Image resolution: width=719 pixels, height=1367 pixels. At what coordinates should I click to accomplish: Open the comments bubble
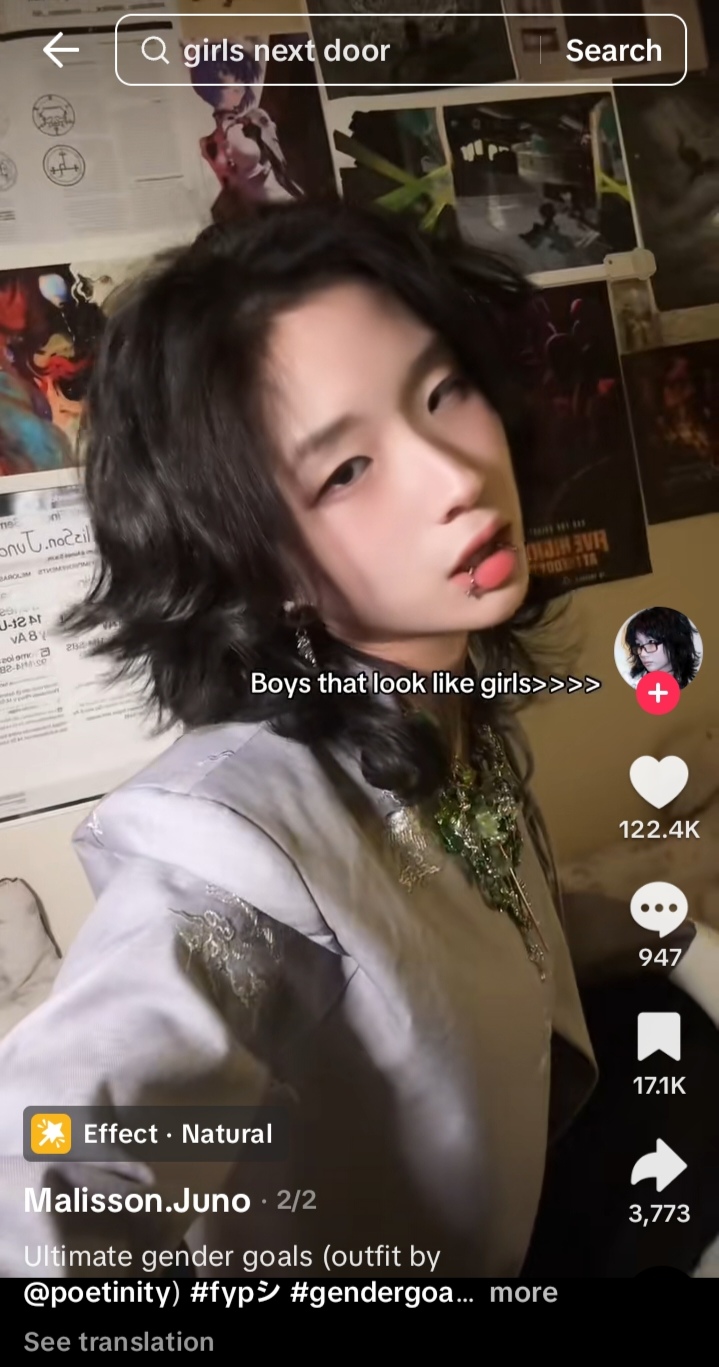coord(659,910)
